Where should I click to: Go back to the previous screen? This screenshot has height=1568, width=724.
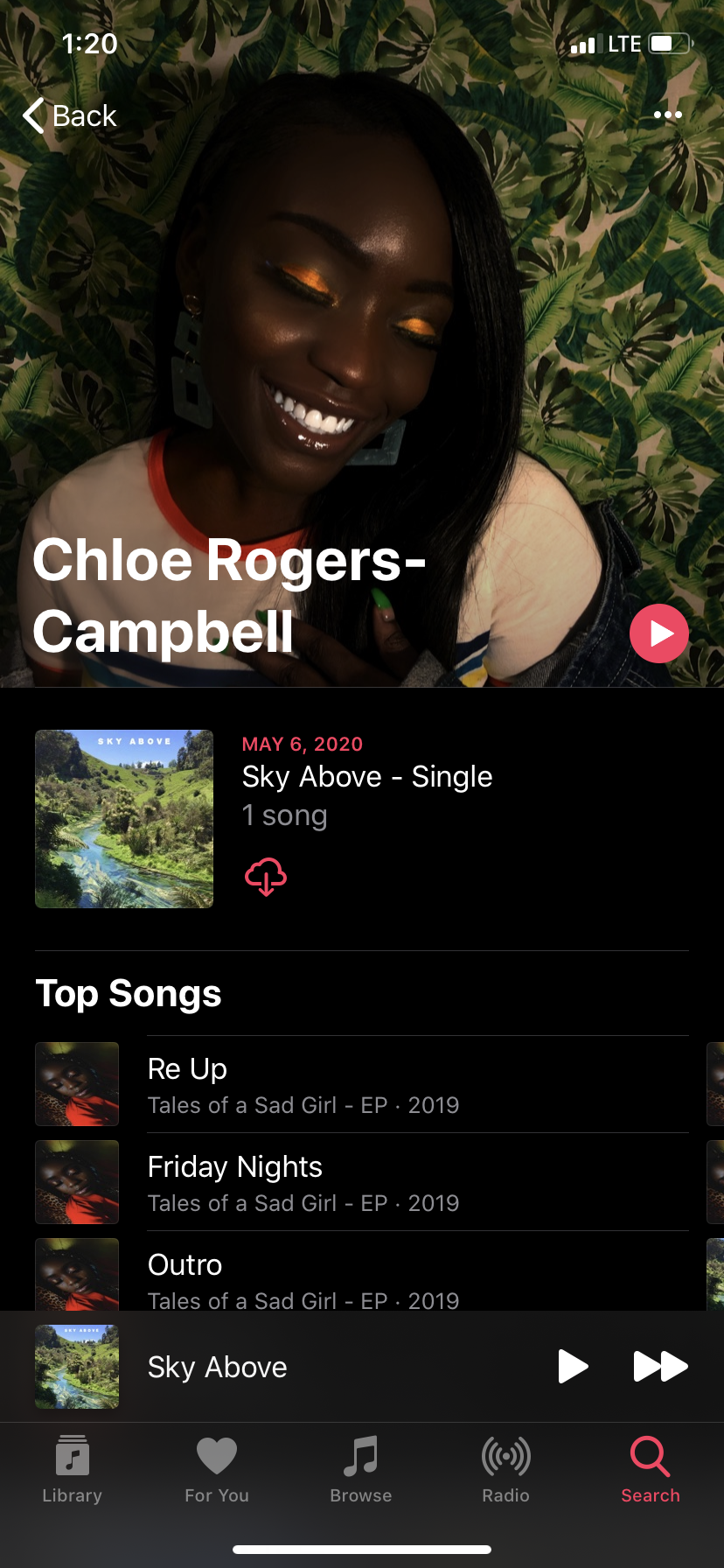coord(70,115)
